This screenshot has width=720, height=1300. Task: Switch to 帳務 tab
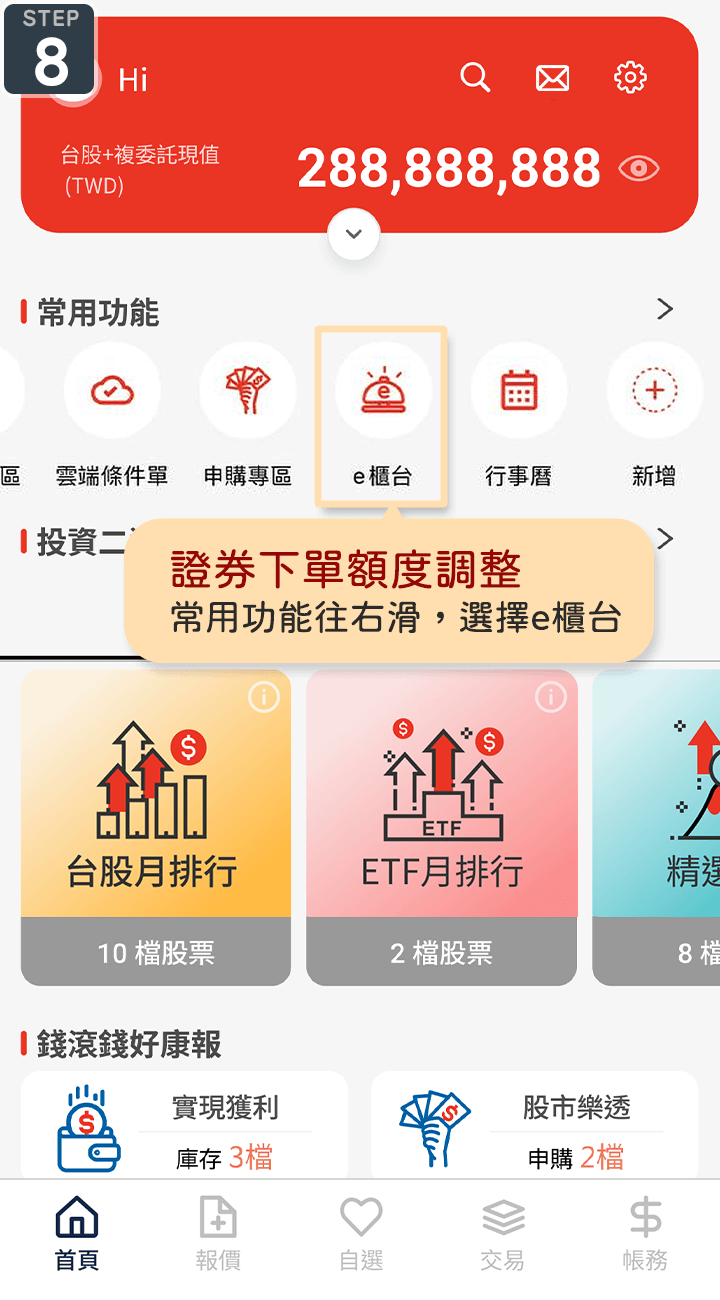[x=645, y=1237]
